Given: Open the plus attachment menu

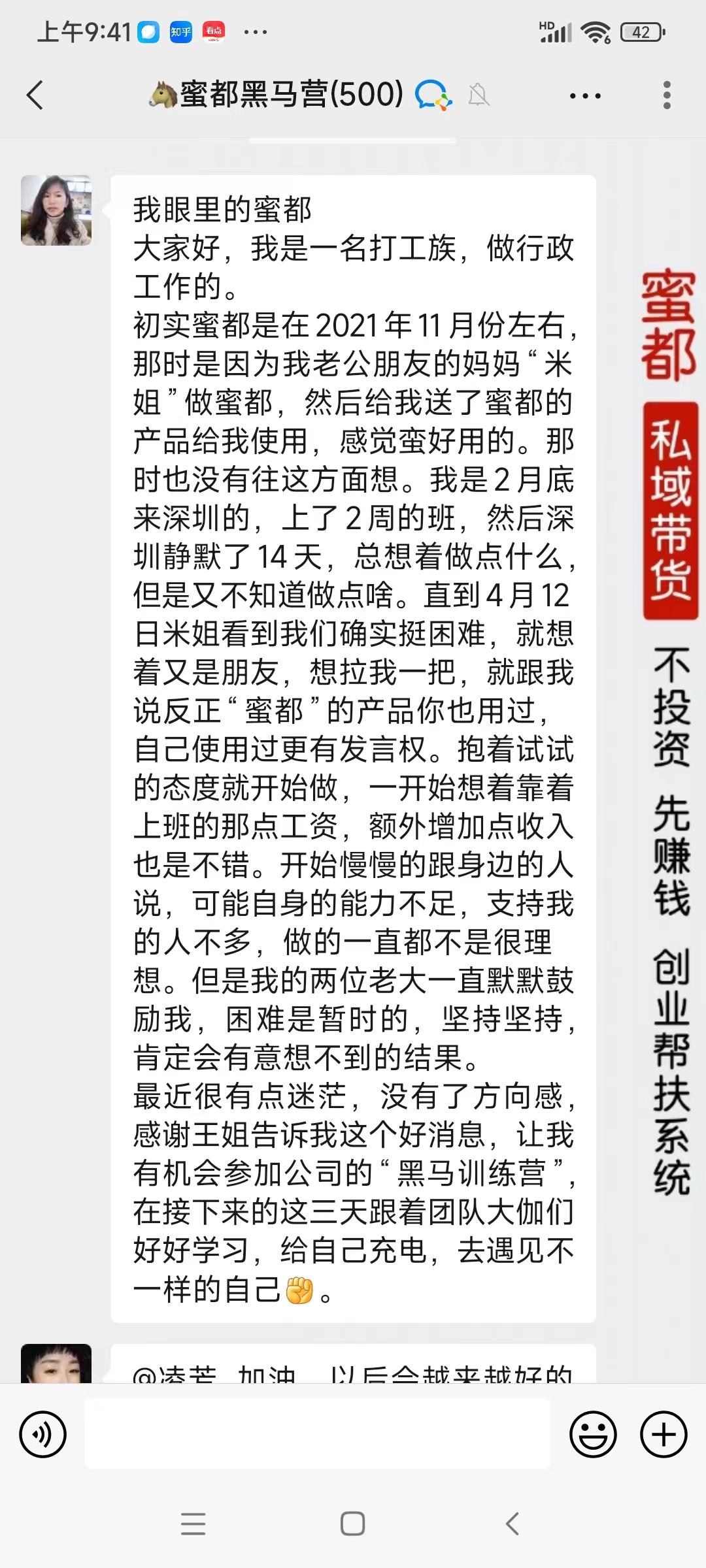Looking at the screenshot, I should click(x=664, y=1434).
